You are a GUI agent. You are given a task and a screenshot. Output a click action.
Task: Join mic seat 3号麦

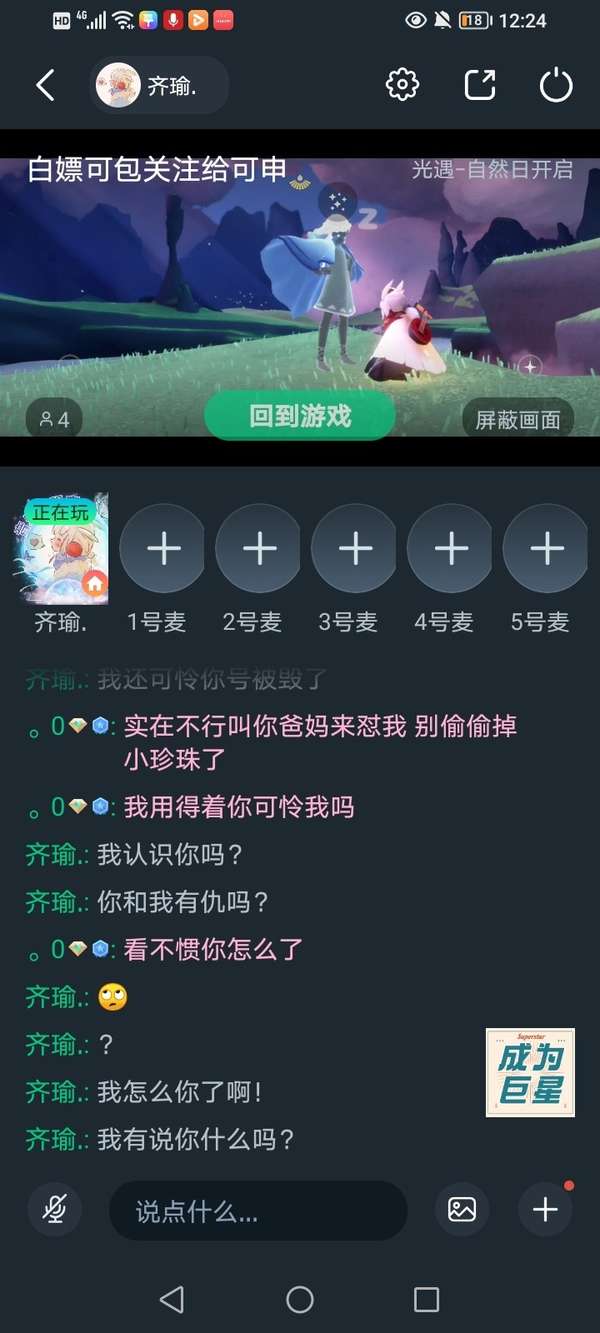355,549
